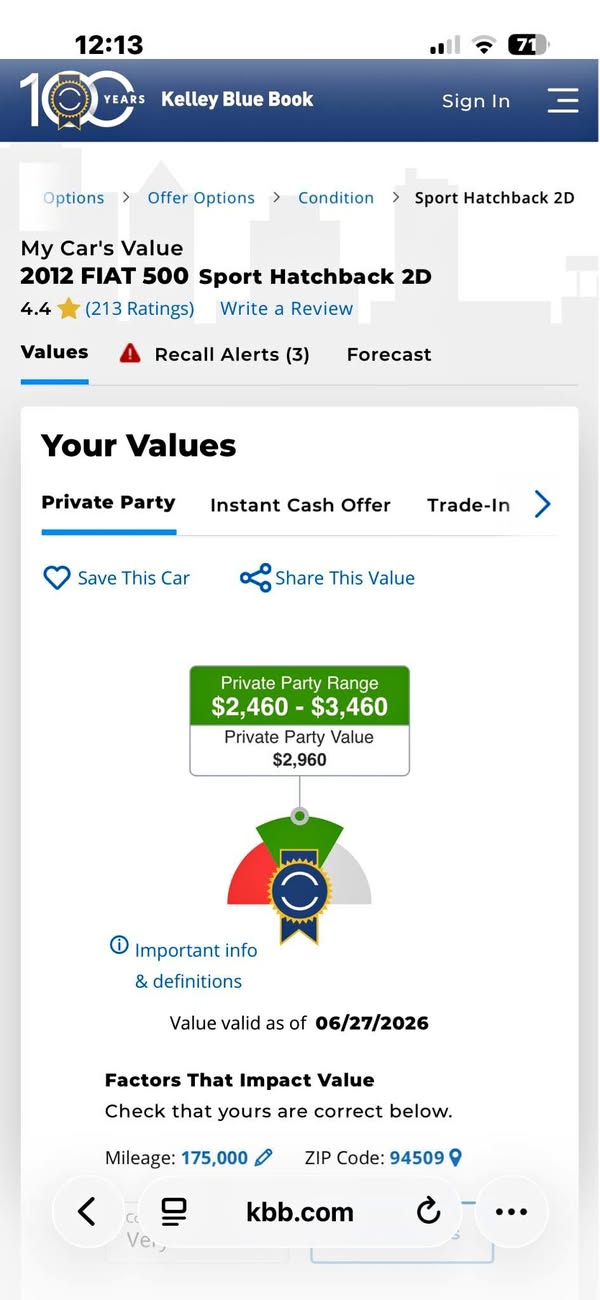The image size is (600, 1300).
Task: Open the 213 Ratings link
Action: point(140,309)
